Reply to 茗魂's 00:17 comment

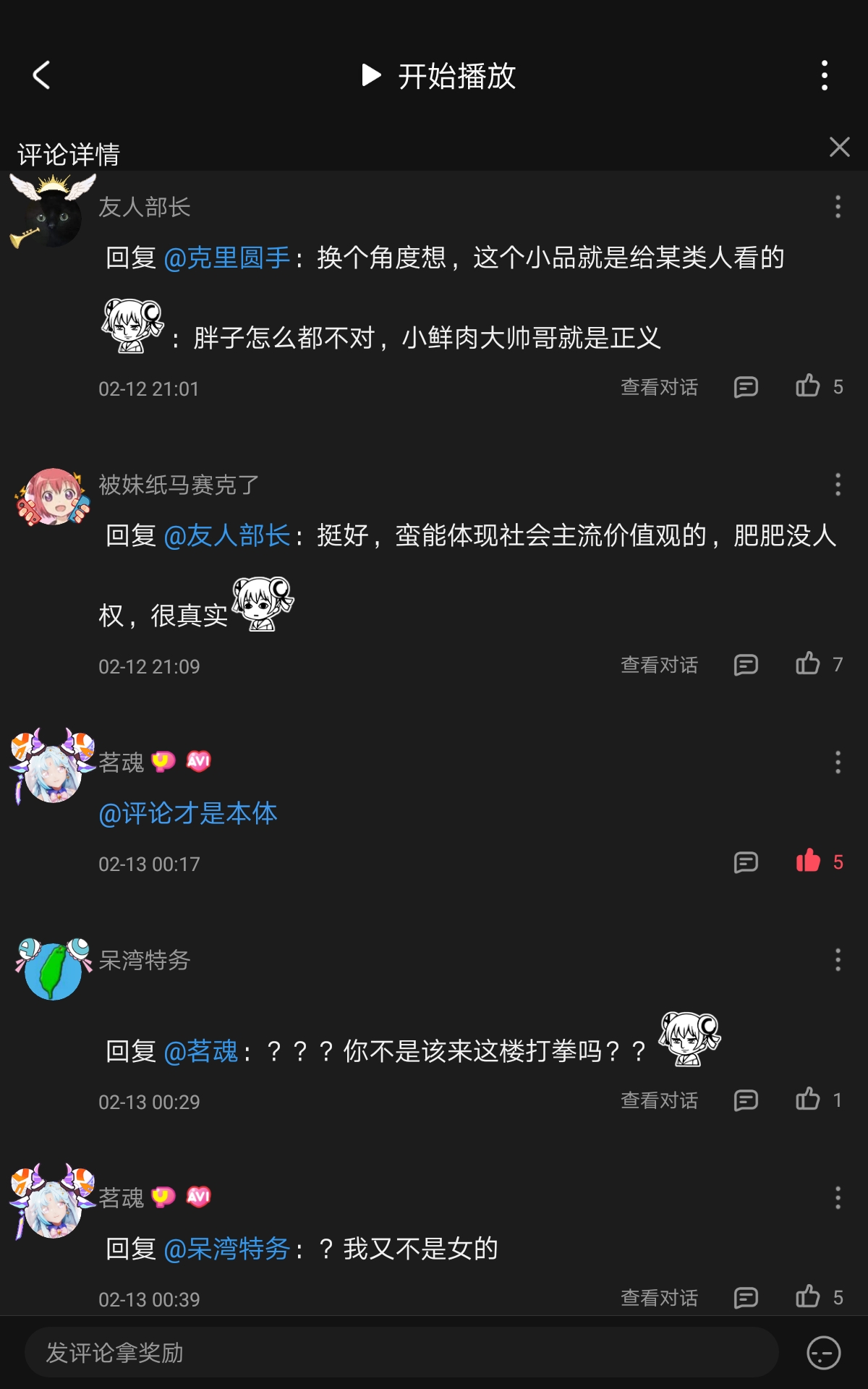(x=746, y=862)
